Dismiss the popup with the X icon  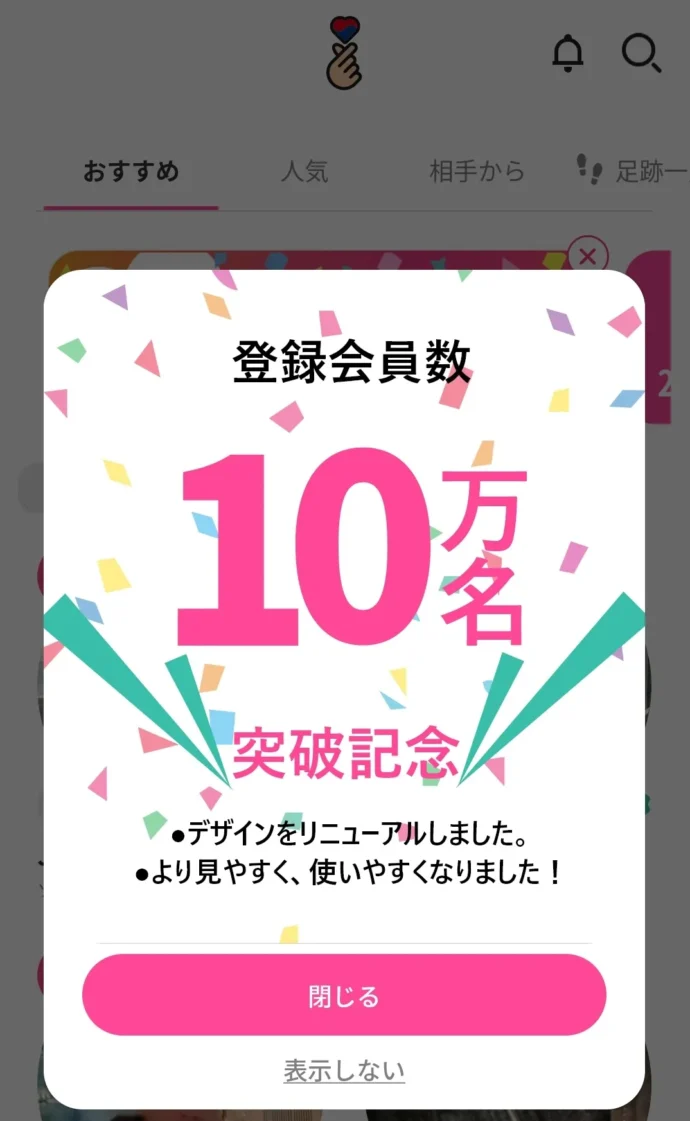pos(587,256)
